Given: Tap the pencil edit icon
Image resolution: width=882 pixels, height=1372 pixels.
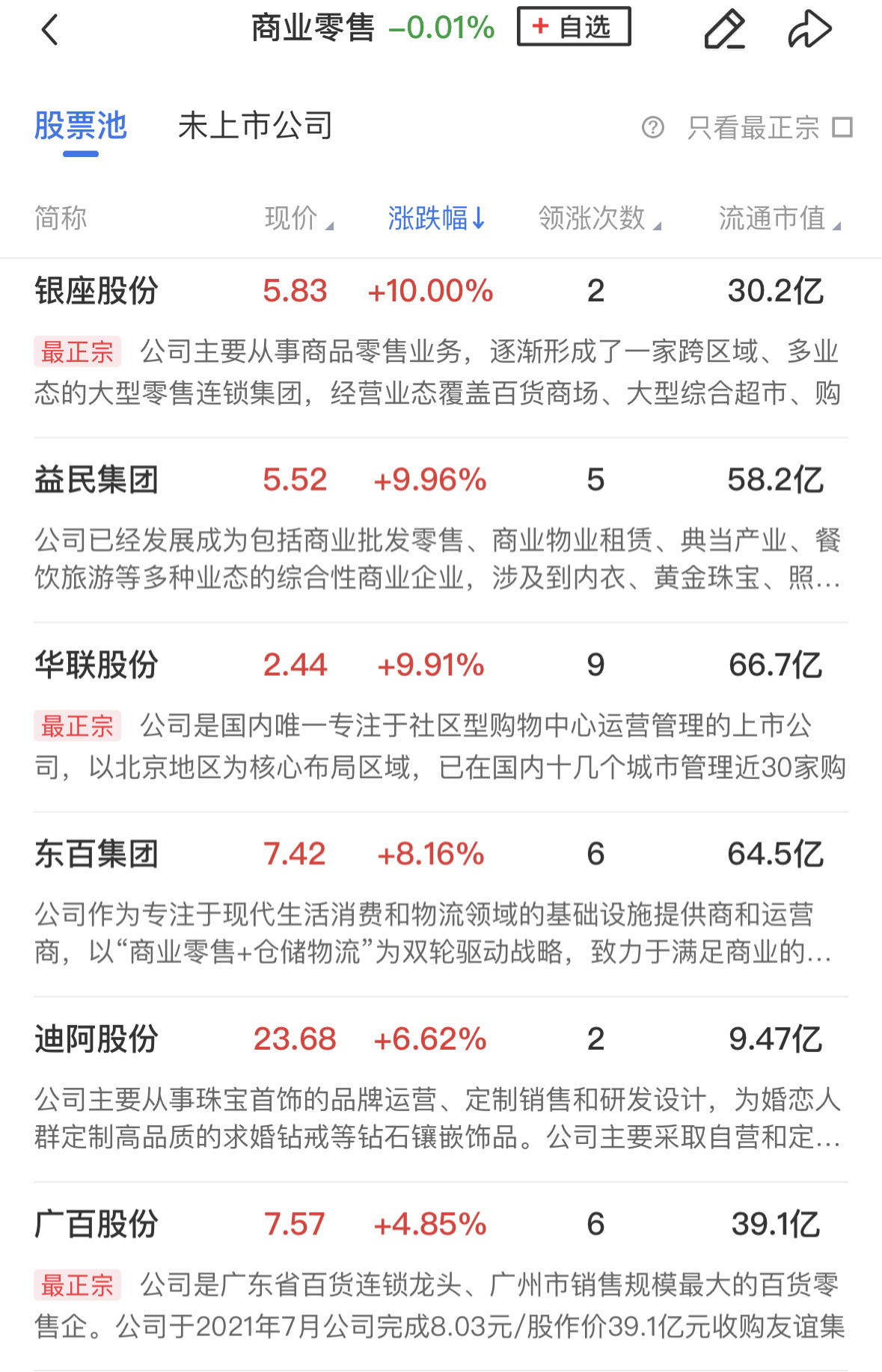Looking at the screenshot, I should (x=724, y=30).
